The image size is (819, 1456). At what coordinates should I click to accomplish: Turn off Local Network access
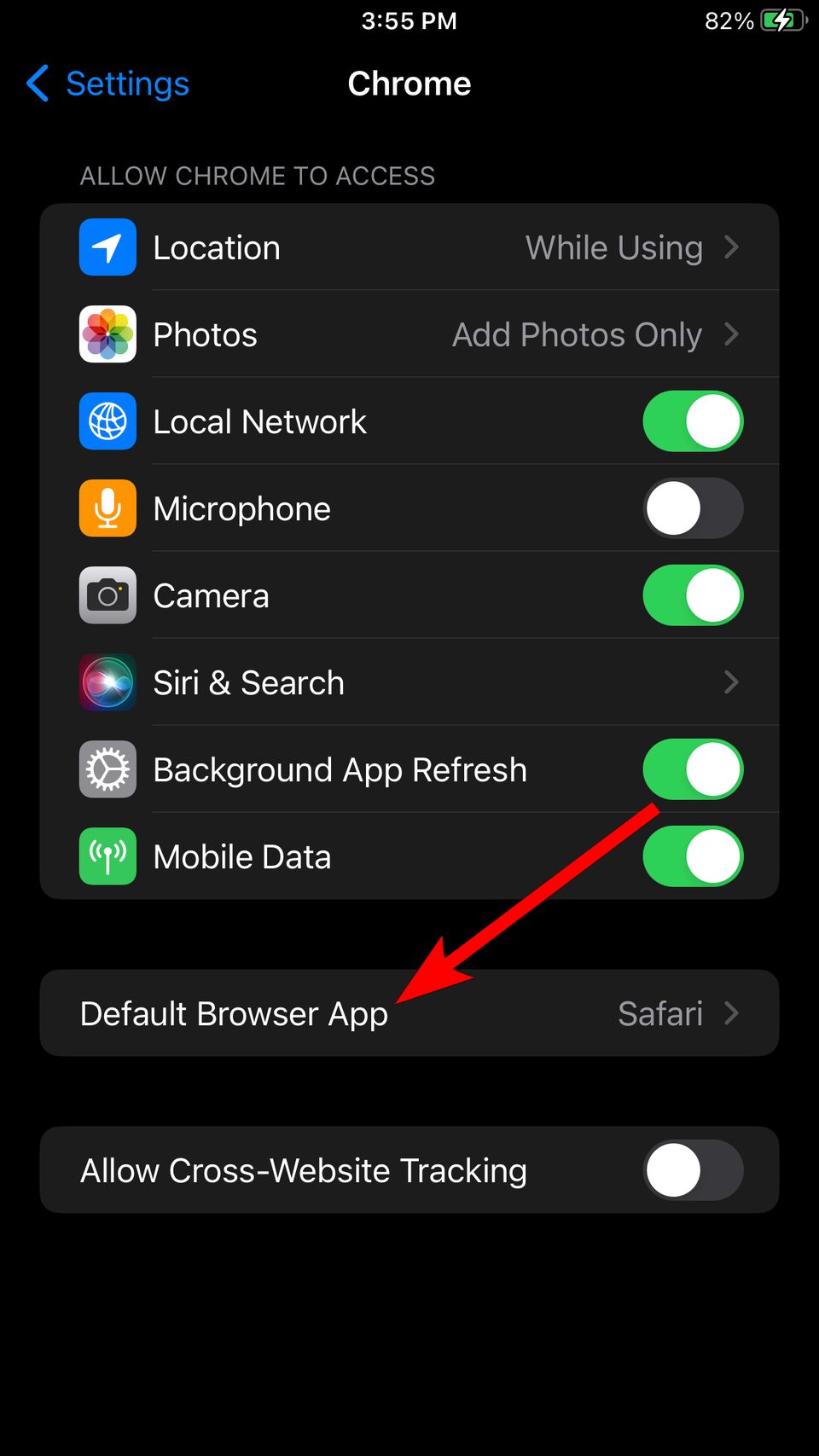click(x=692, y=422)
